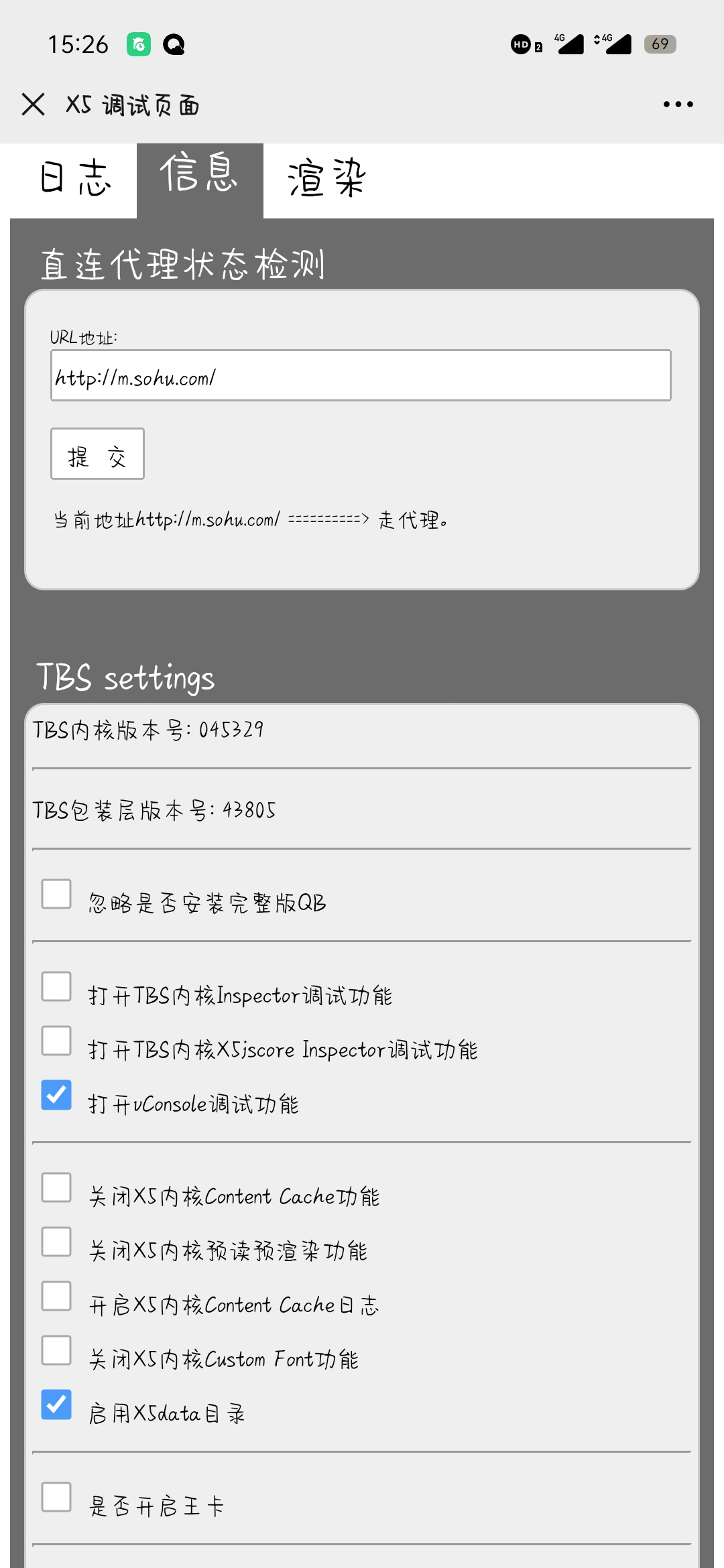Open the three-dot overflow menu
Image resolution: width=724 pixels, height=1568 pixels.
(678, 105)
